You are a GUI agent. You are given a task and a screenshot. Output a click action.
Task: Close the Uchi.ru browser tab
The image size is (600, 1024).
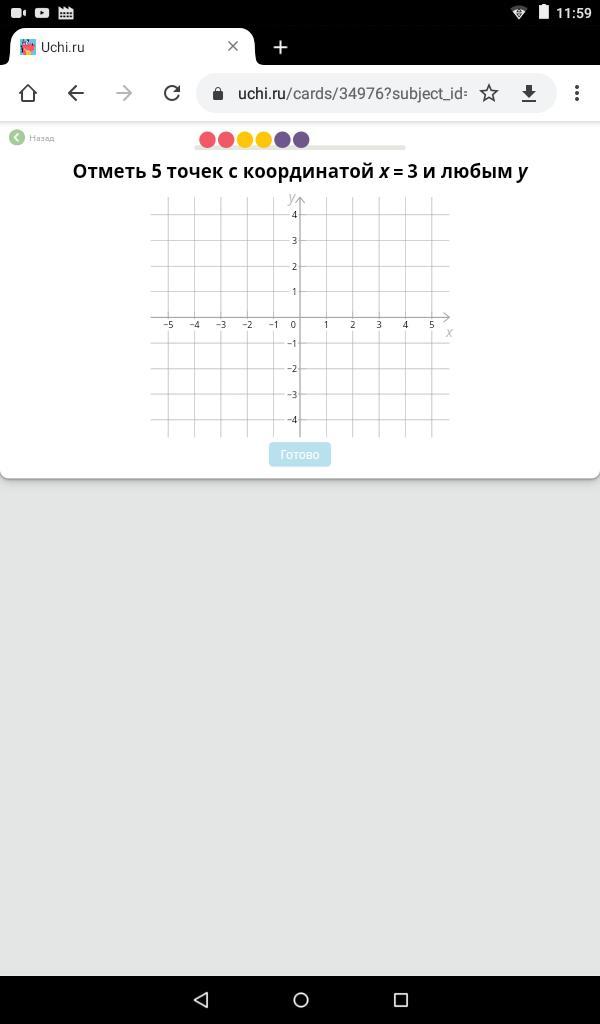pos(233,46)
